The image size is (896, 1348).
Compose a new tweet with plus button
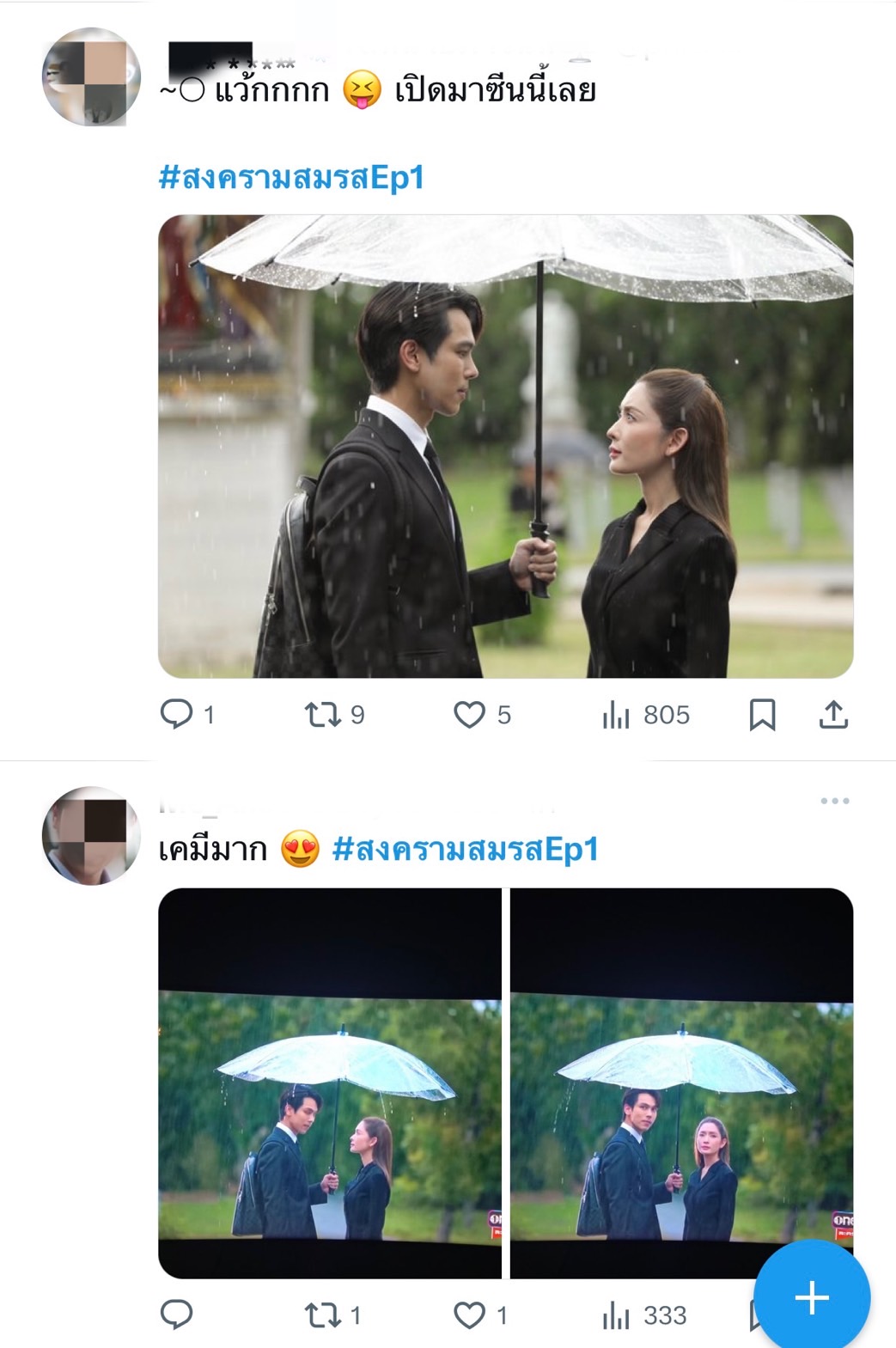tap(812, 1297)
